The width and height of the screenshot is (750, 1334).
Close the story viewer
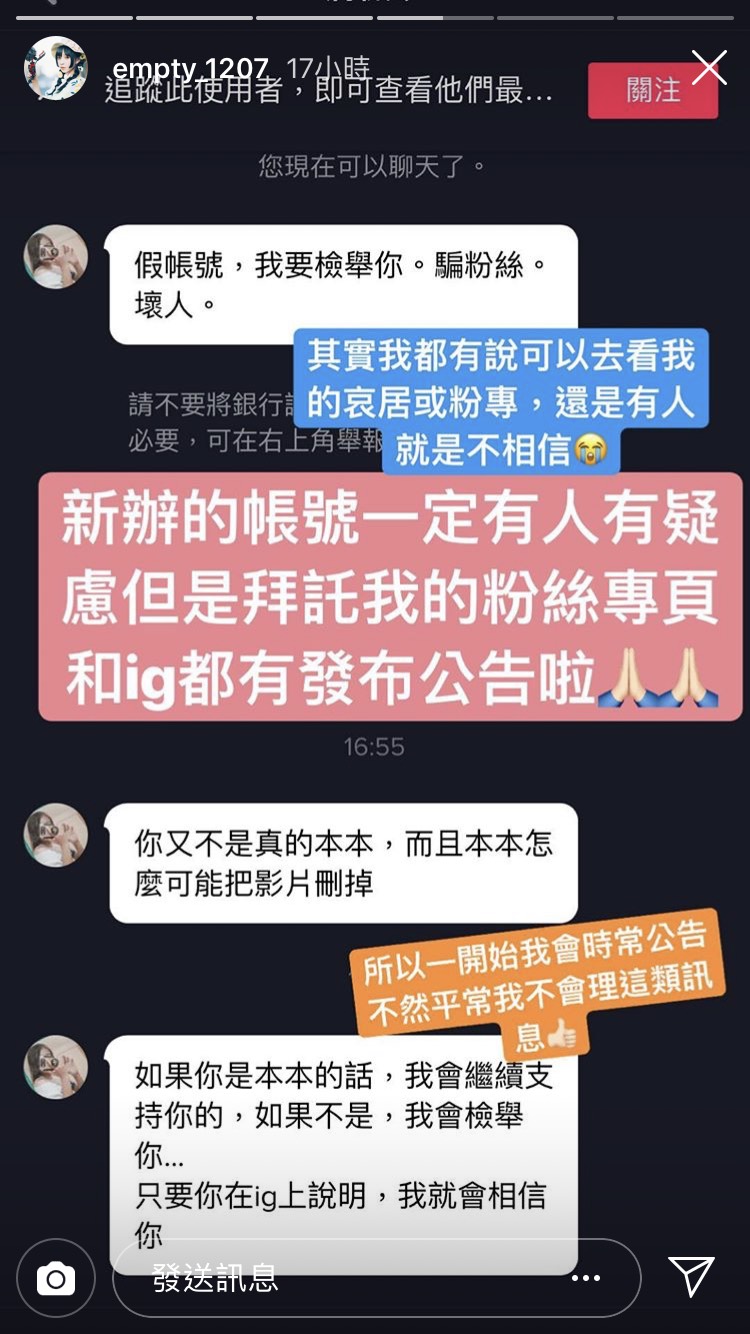[709, 68]
